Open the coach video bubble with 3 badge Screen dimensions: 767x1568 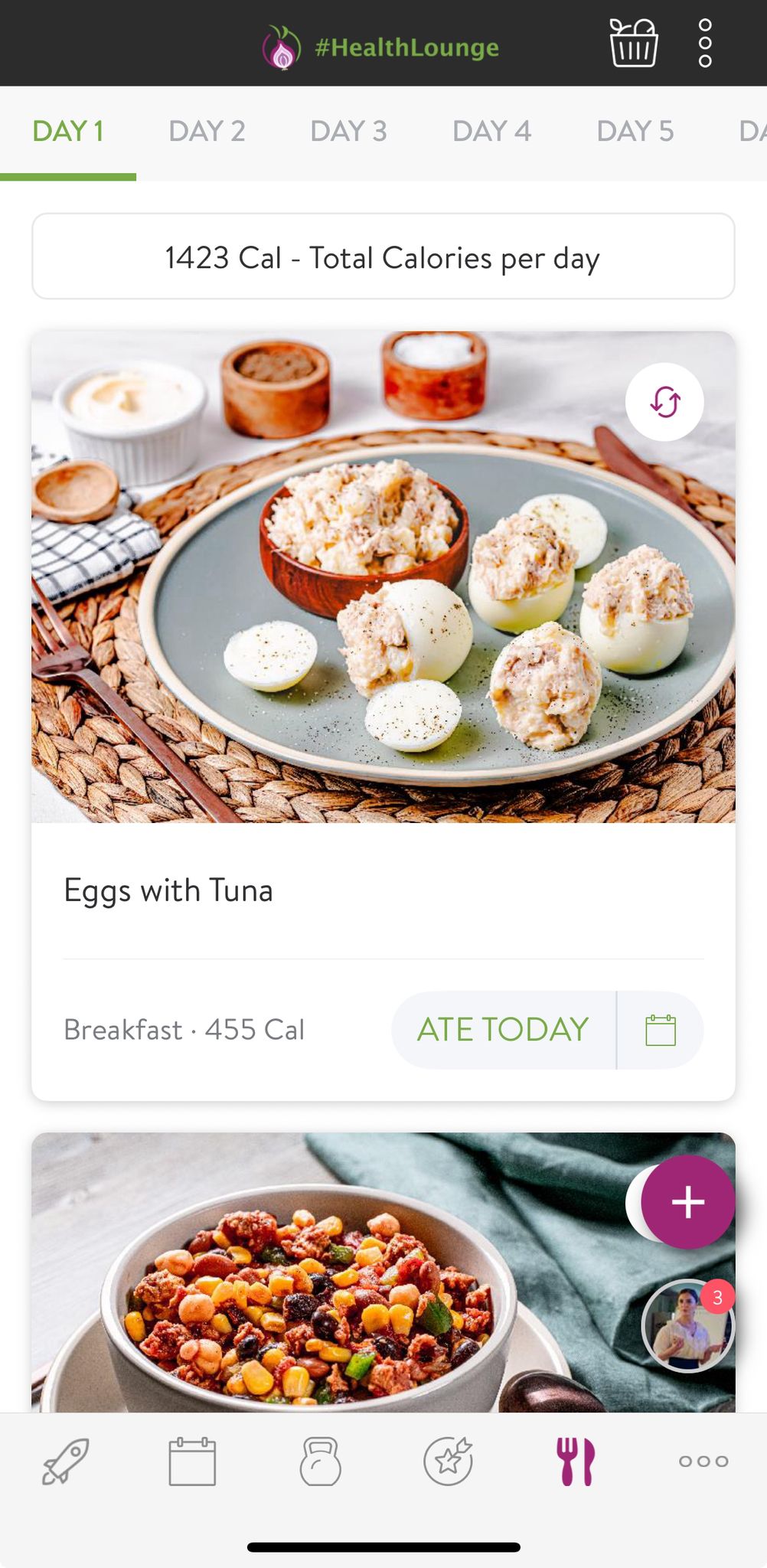(x=687, y=1325)
